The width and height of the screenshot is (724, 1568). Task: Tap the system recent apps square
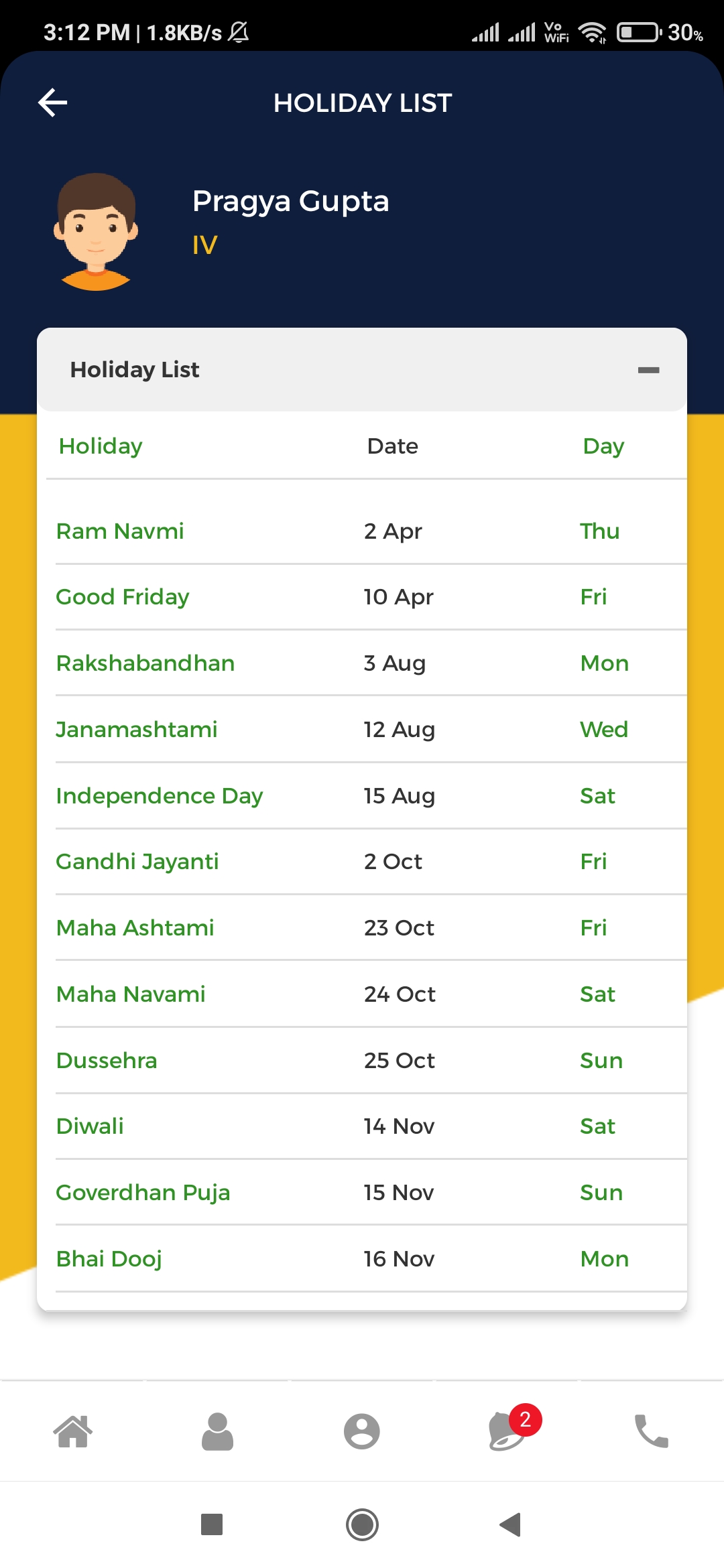click(x=212, y=1524)
